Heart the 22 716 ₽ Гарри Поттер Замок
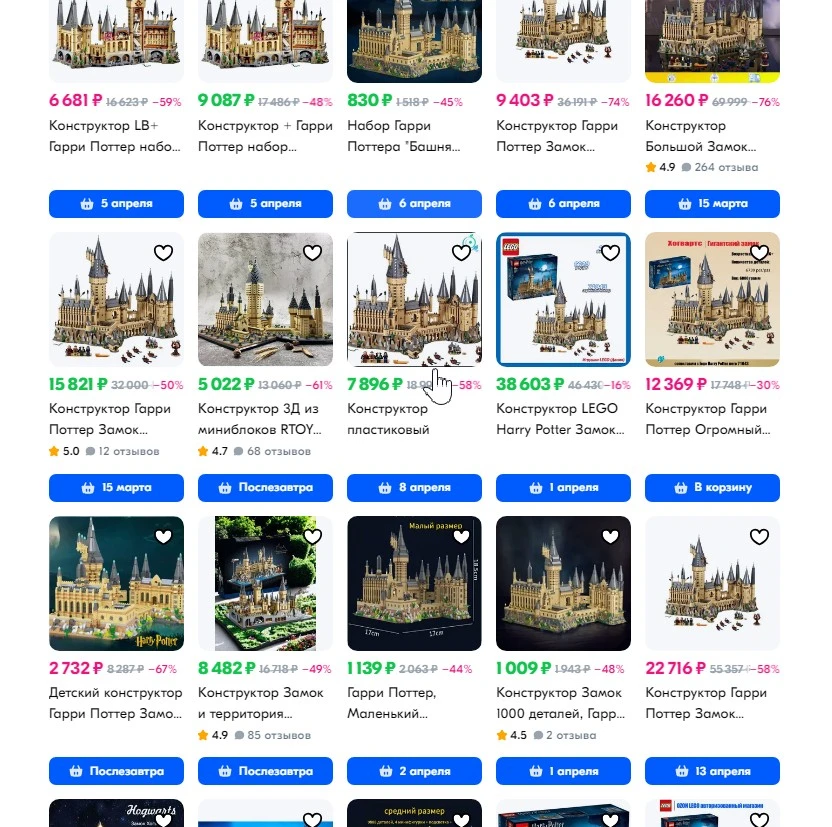 click(x=759, y=537)
